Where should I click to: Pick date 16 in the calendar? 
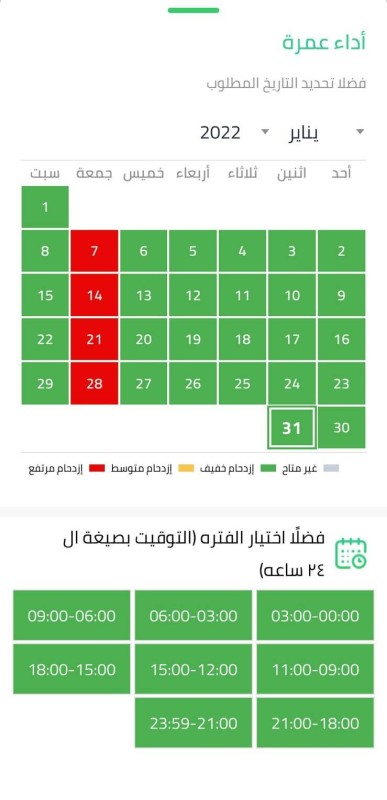(x=341, y=339)
